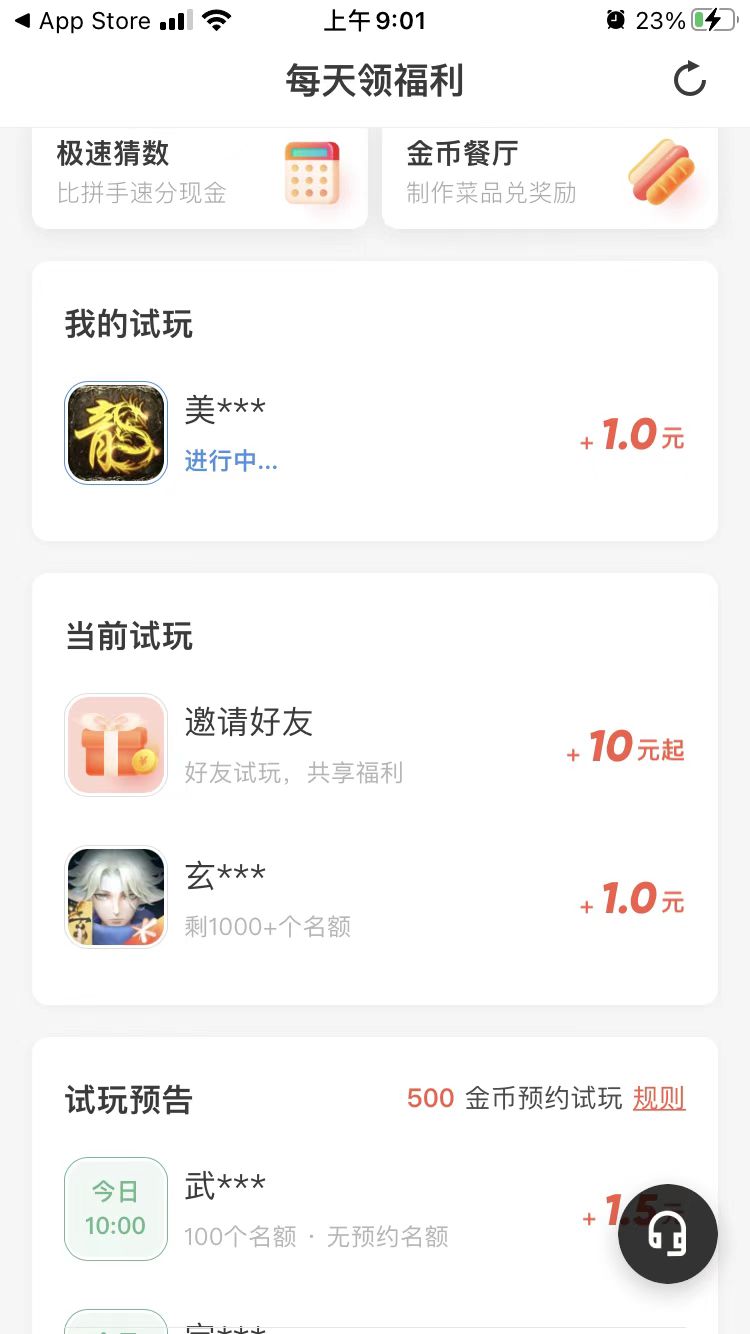
Task: Refresh the page with the reload icon
Action: [x=689, y=81]
